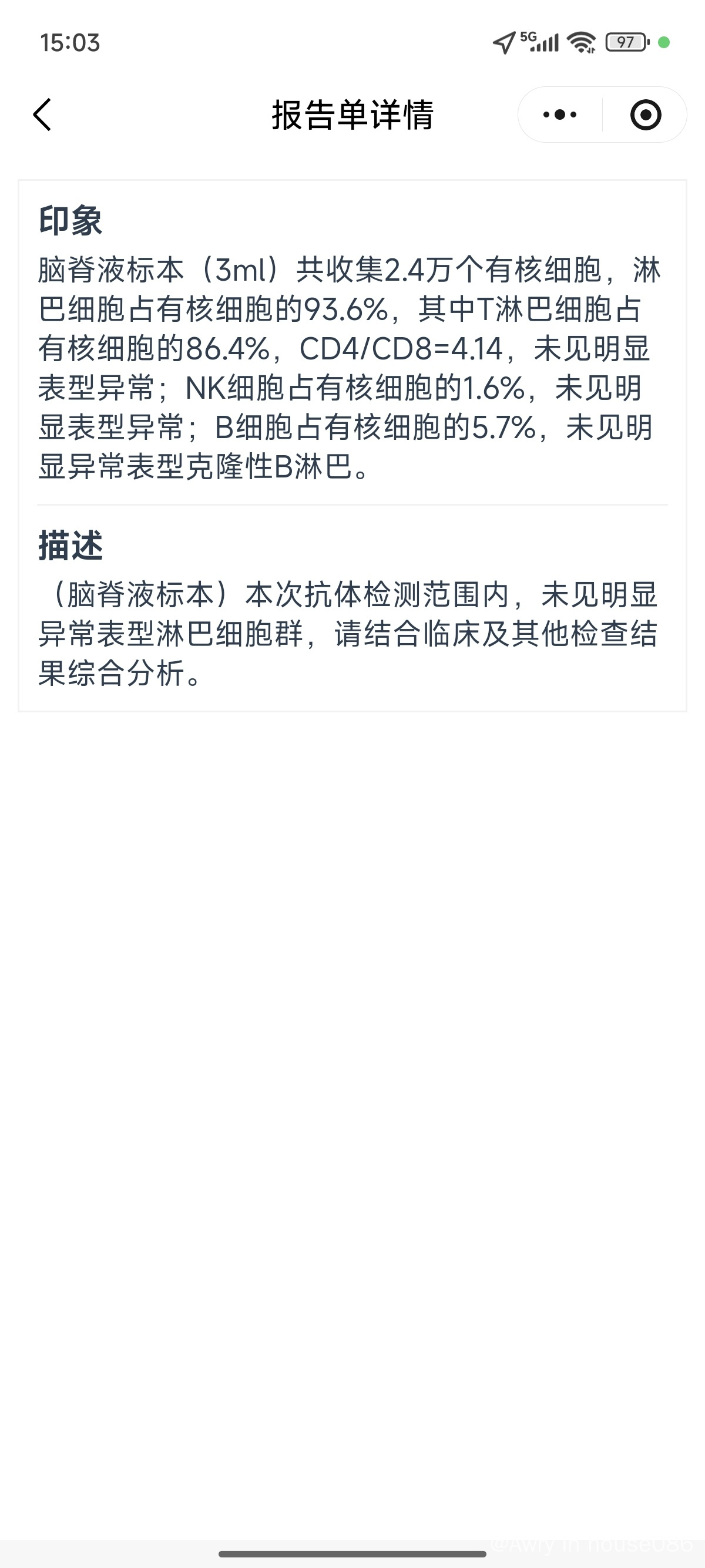705x1568 pixels.
Task: Go back from the report details page
Action: click(x=43, y=115)
